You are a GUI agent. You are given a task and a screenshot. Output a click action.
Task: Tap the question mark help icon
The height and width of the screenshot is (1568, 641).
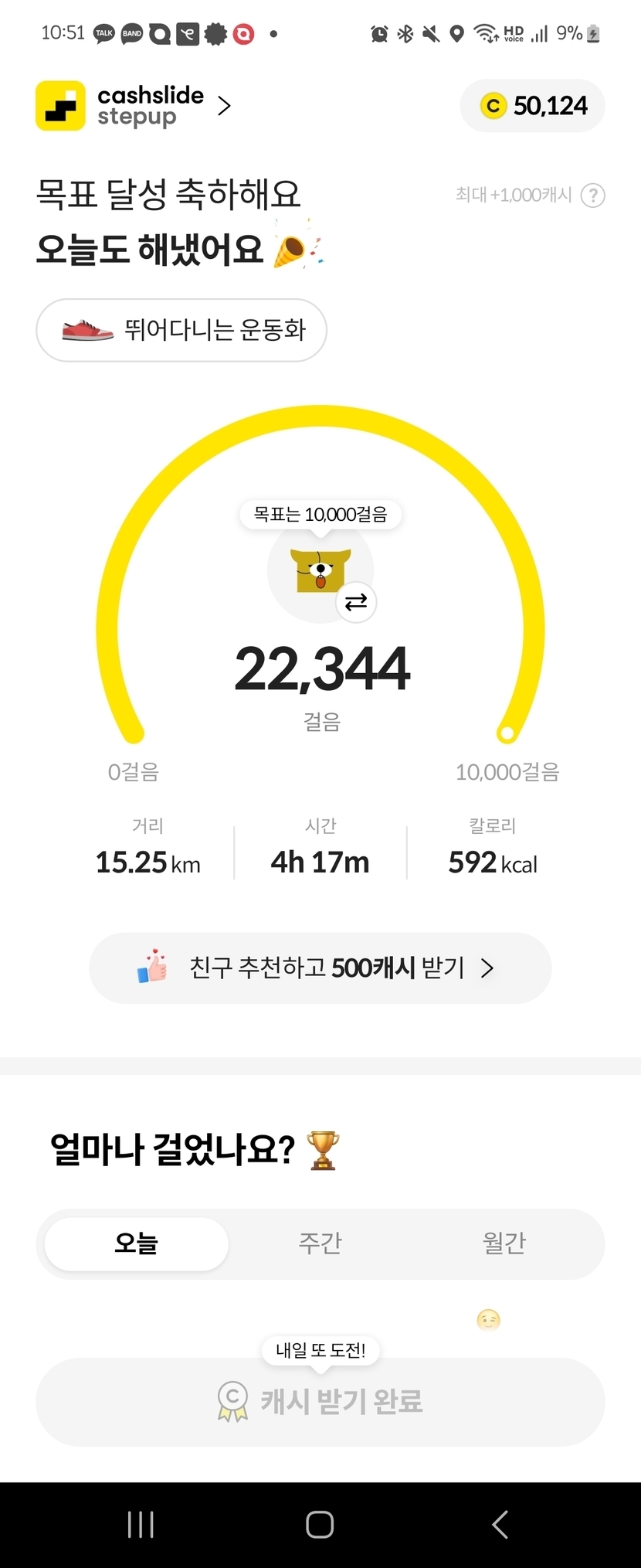coord(592,196)
